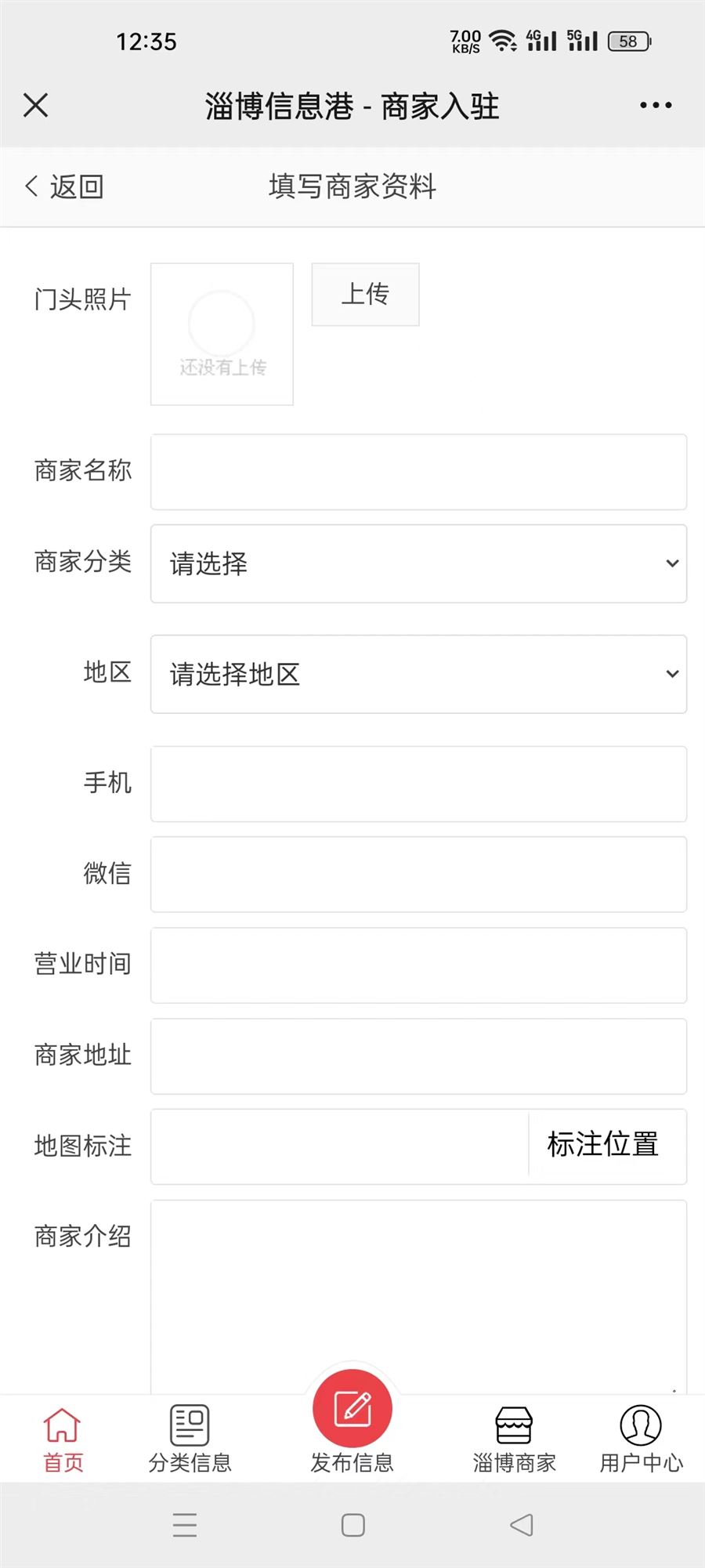Focus the 商家介绍 description text area
The width and height of the screenshot is (705, 1568).
point(418,1293)
